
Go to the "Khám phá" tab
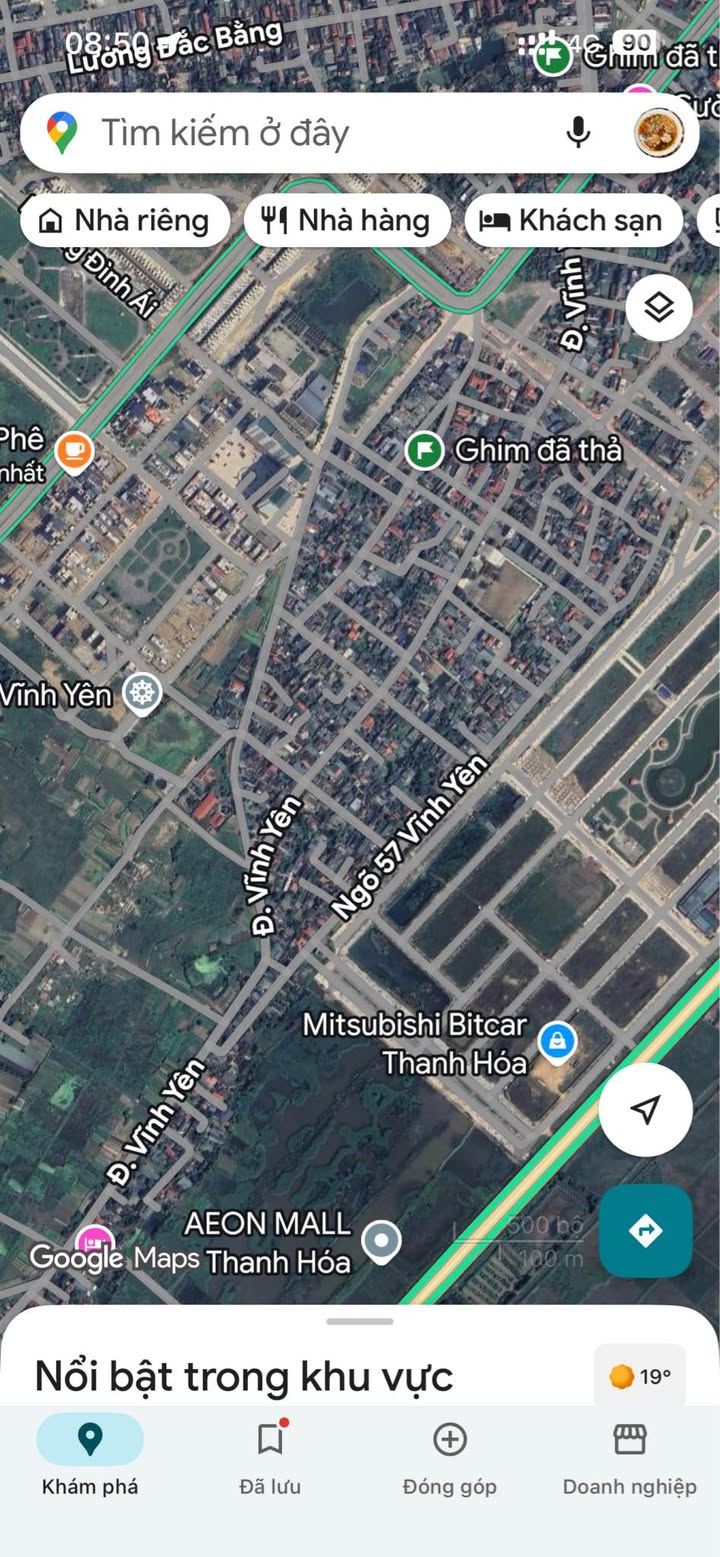tap(90, 1459)
